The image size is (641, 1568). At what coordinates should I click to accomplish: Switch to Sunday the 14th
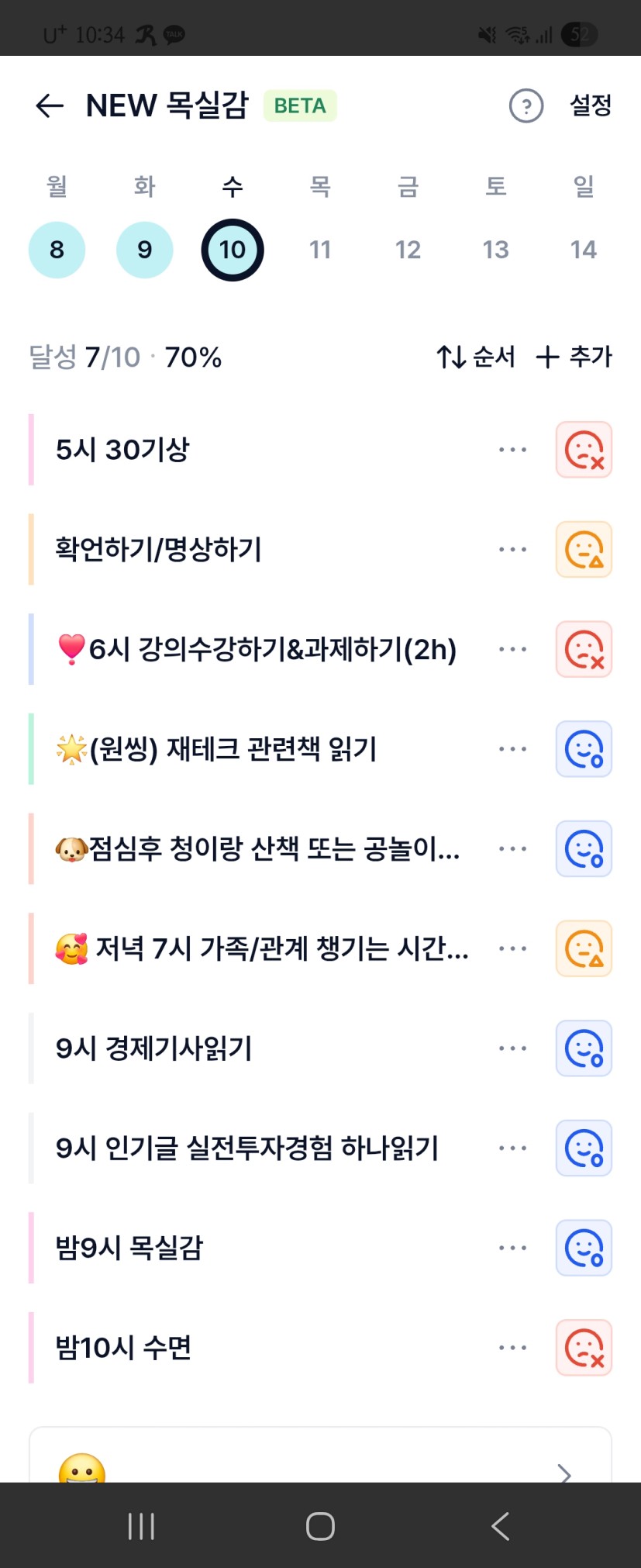tap(583, 250)
